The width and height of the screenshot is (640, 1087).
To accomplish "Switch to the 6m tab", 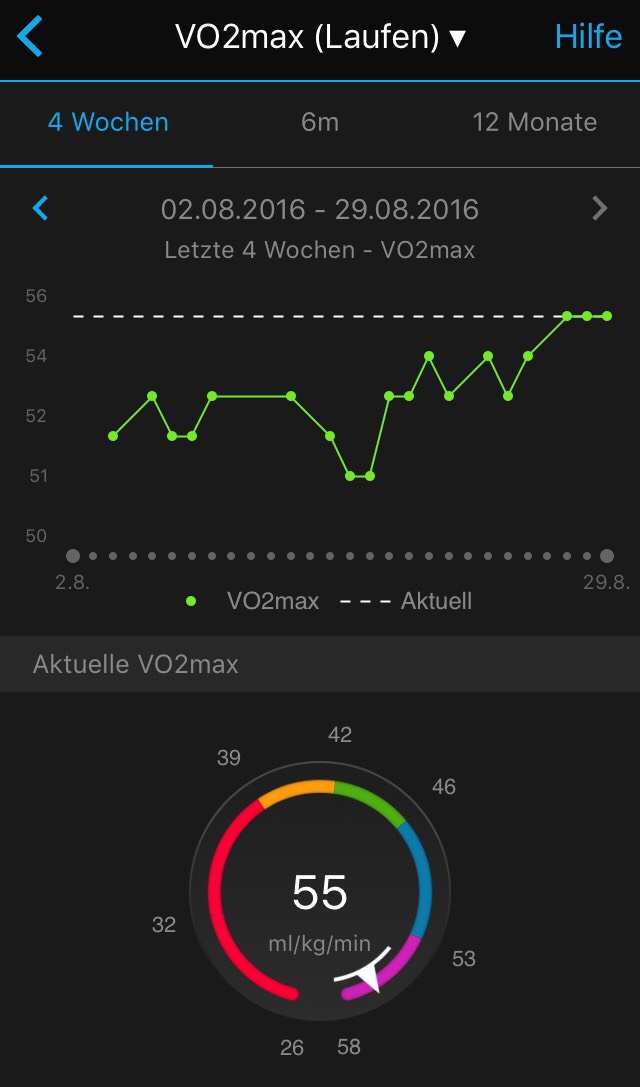I will click(x=320, y=123).
